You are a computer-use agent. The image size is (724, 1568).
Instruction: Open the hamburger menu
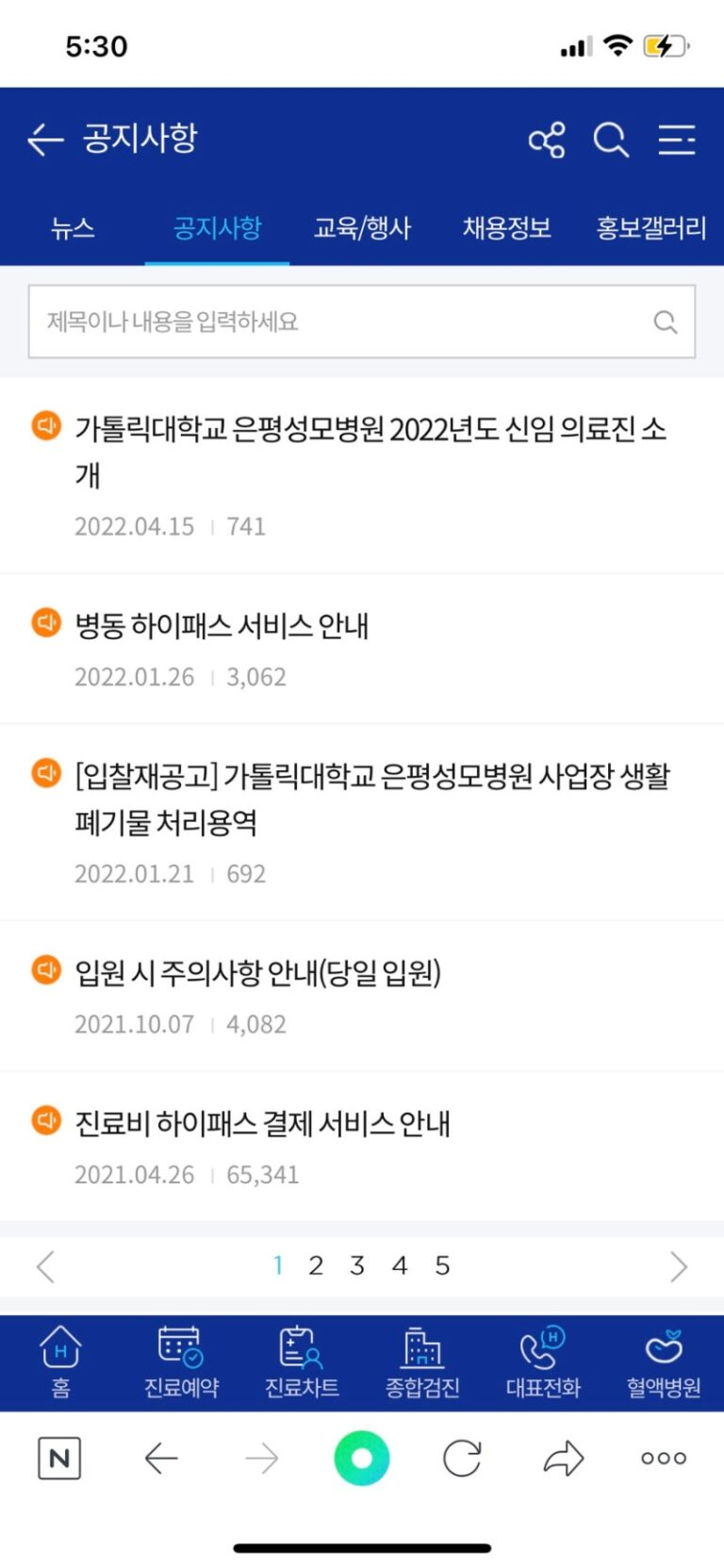tap(676, 140)
